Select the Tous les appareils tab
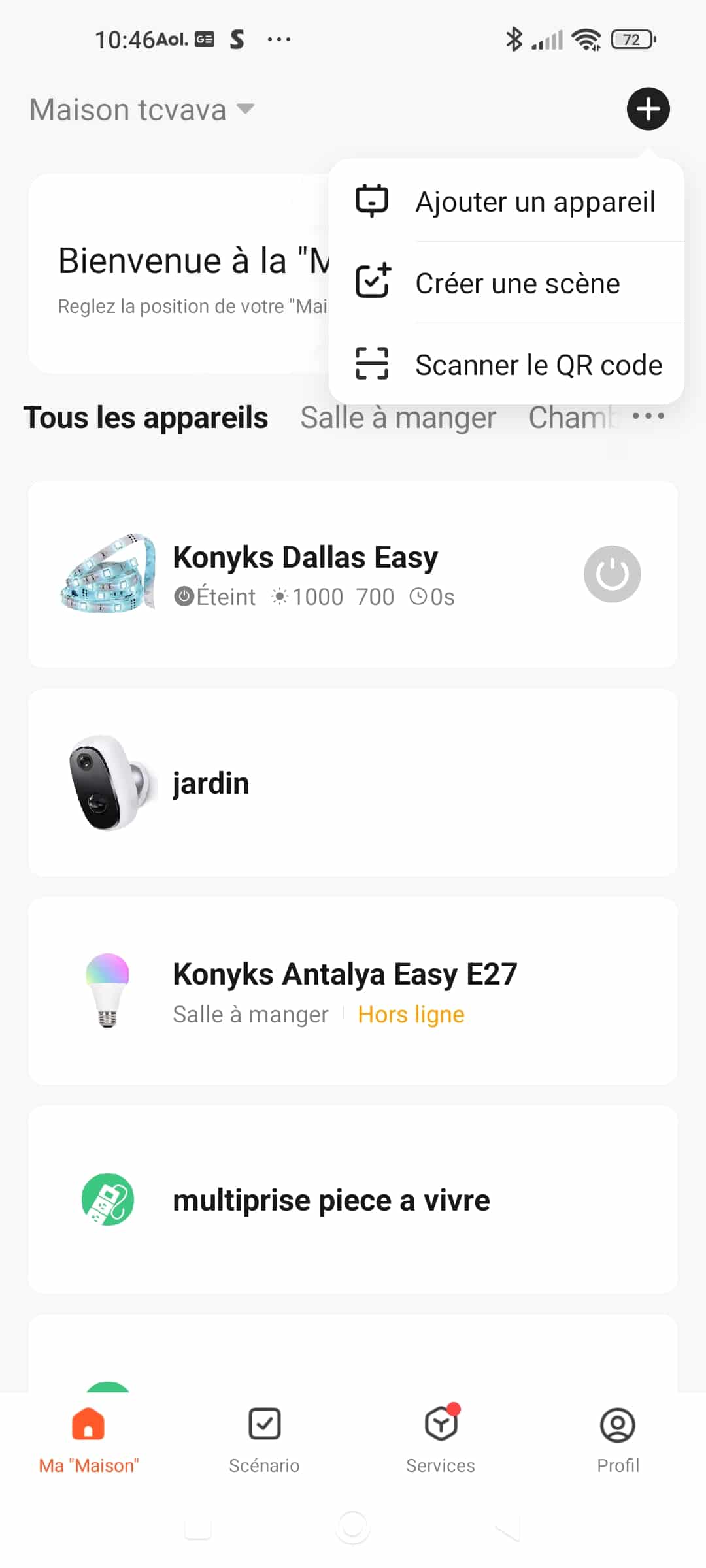The height and width of the screenshot is (1568, 706). pyautogui.click(x=146, y=417)
